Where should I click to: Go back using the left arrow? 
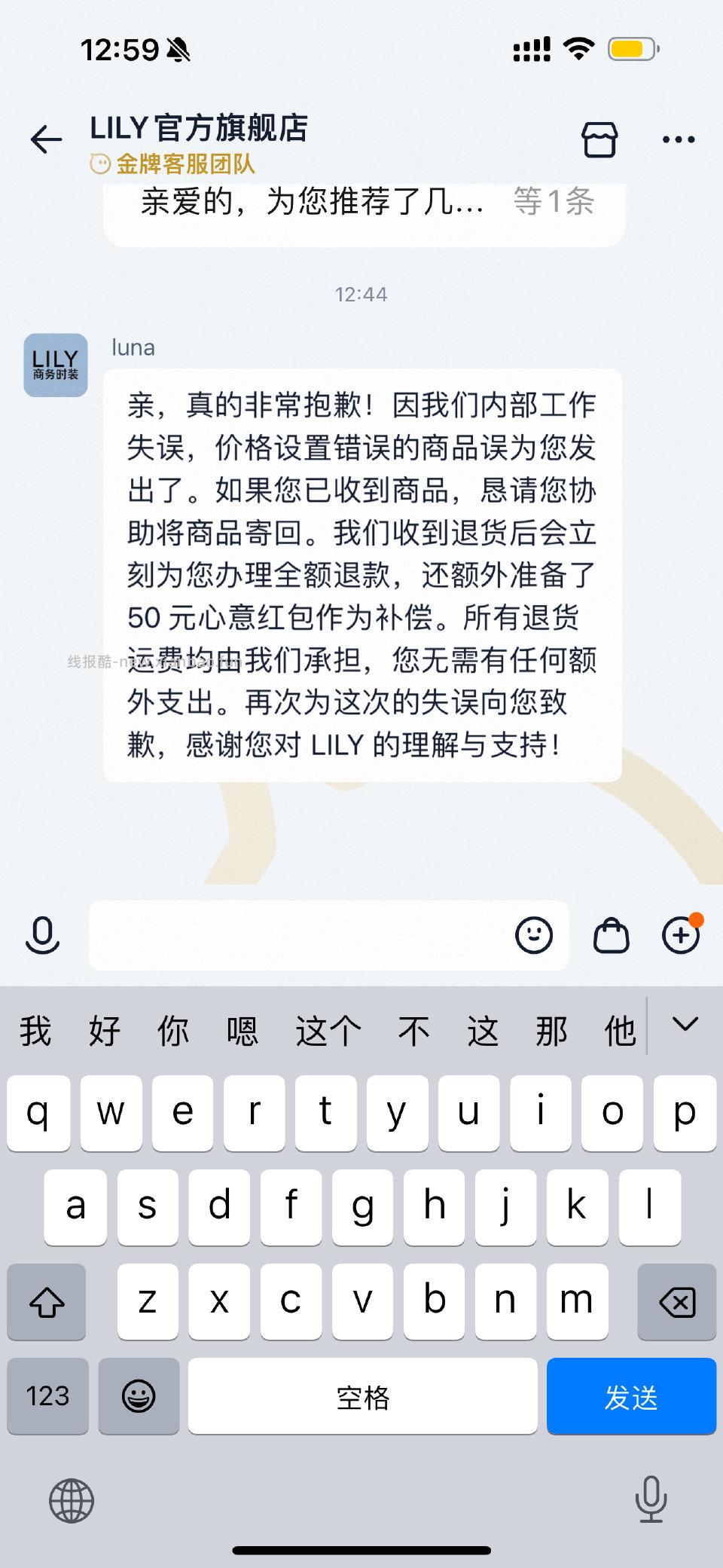click(x=47, y=139)
